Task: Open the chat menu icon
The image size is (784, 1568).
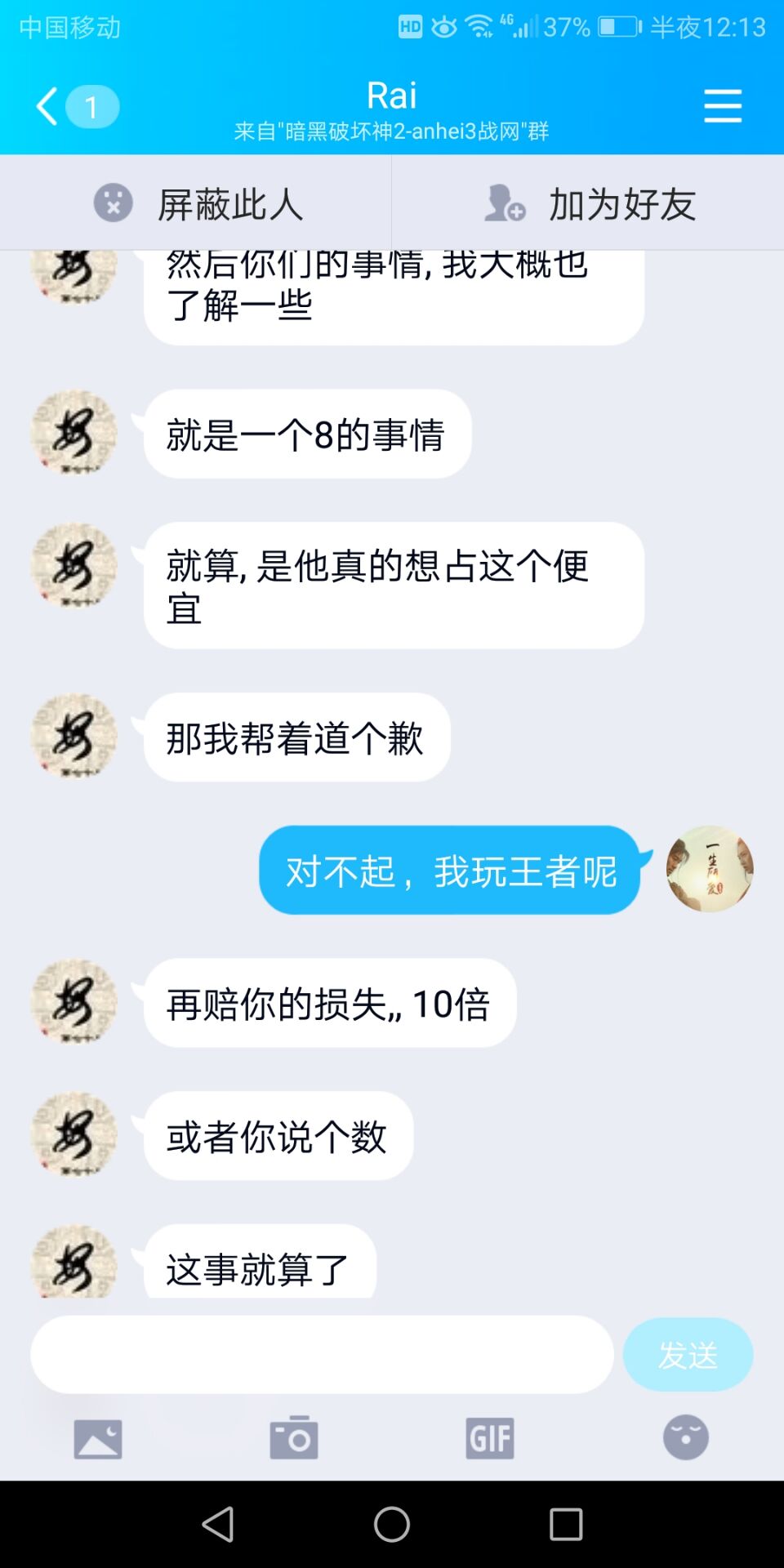Action: (x=723, y=106)
